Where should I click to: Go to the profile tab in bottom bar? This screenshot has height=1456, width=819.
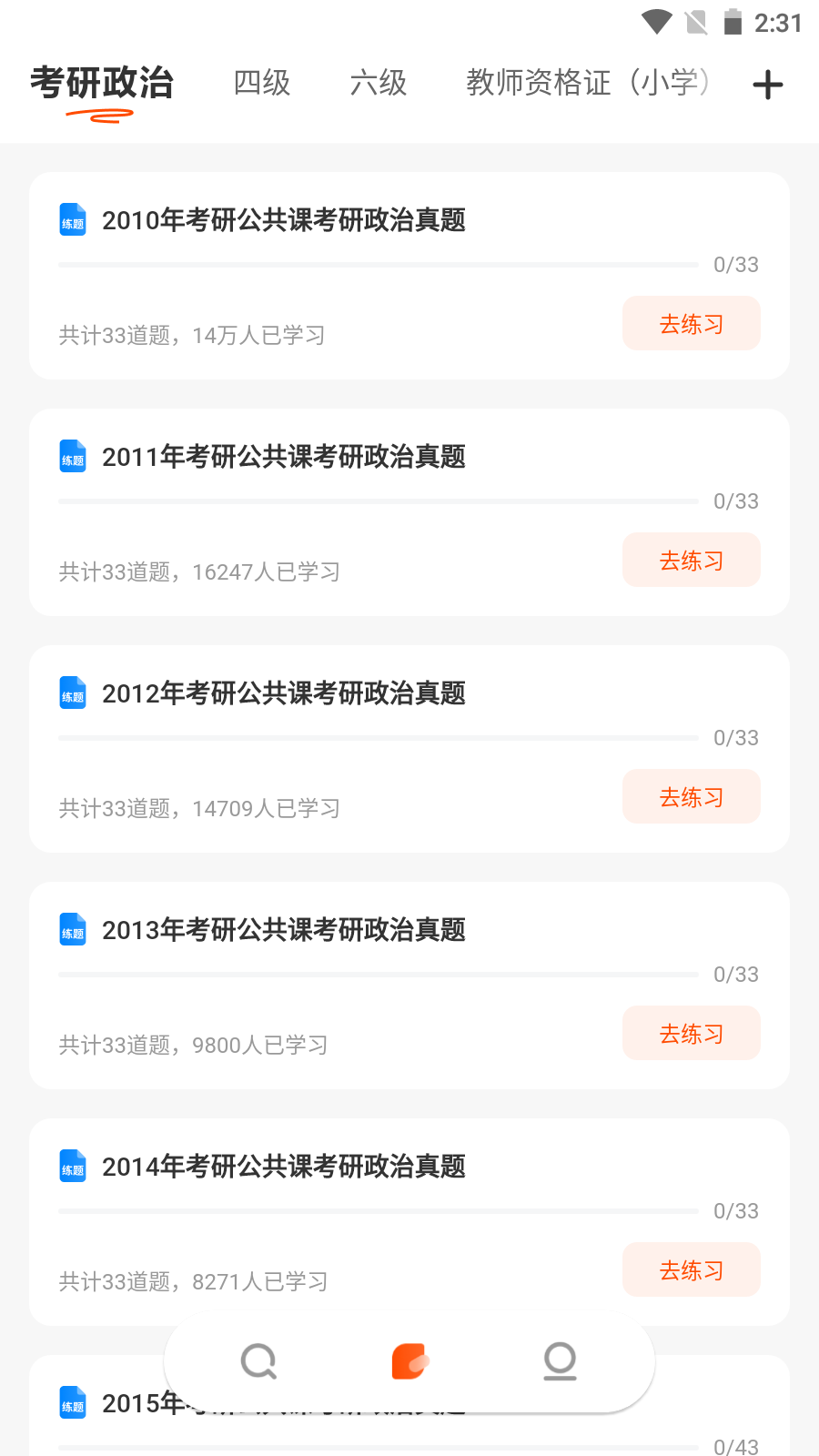pyautogui.click(x=560, y=1361)
